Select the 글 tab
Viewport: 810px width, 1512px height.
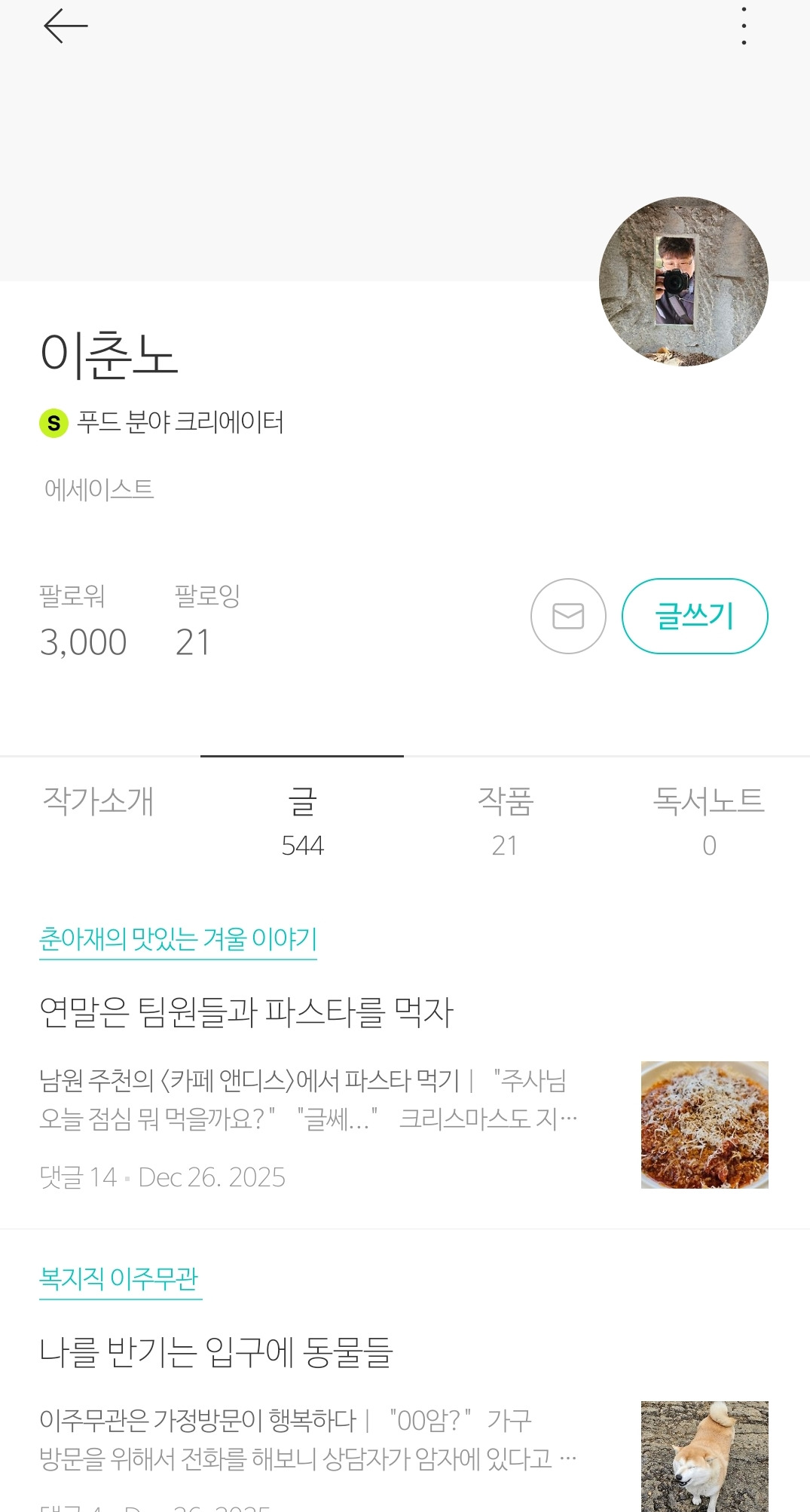(302, 819)
